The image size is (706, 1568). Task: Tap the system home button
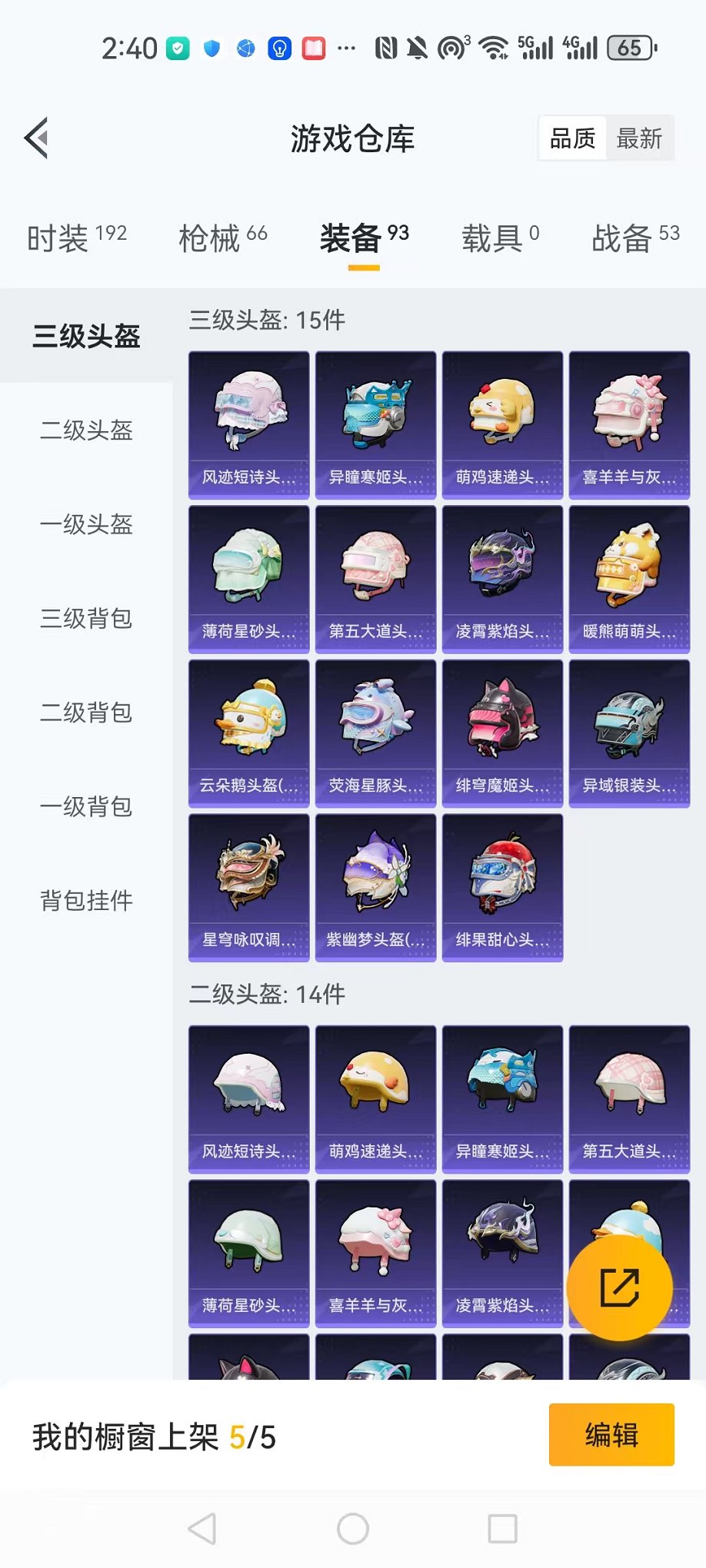pos(353,1529)
